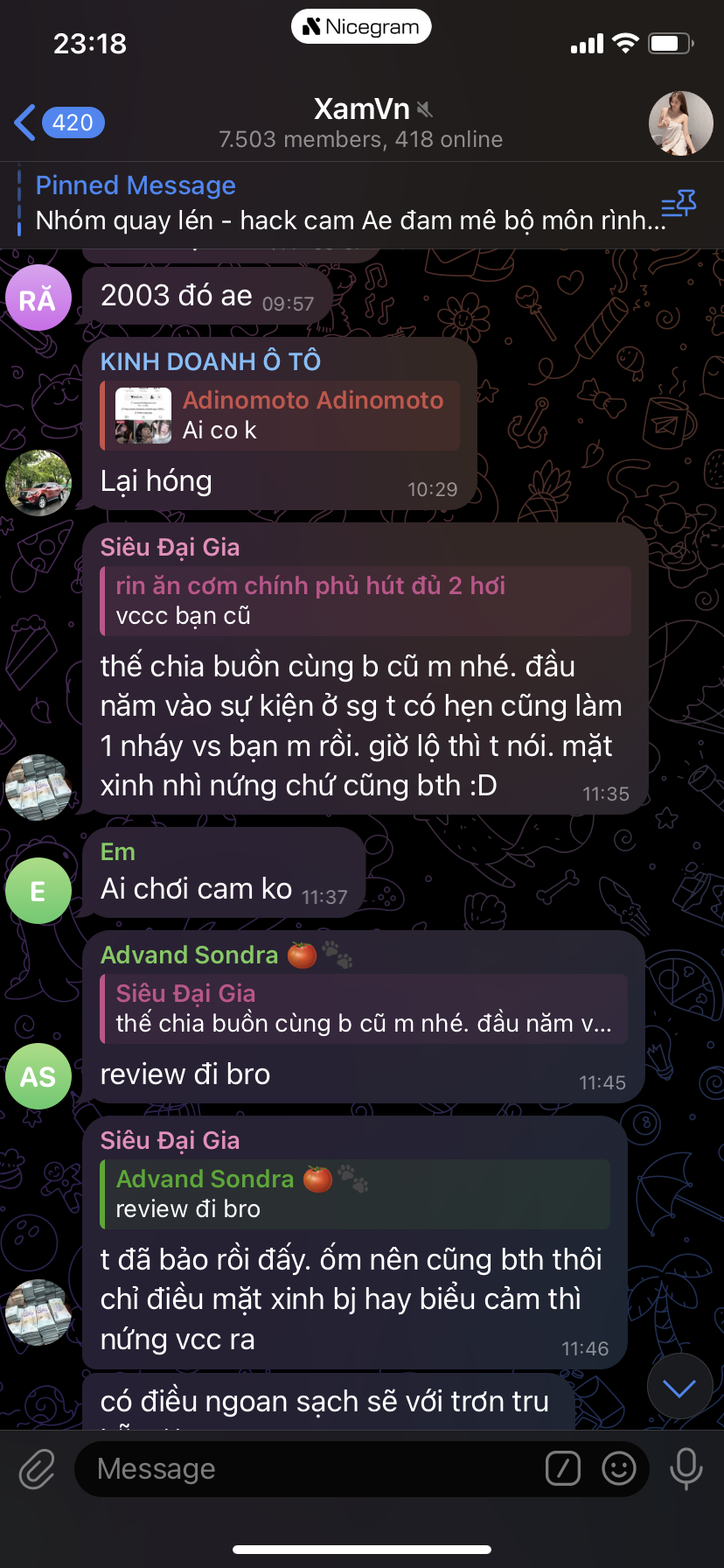Screen dimensions: 724x1568
Task: Attach a file with the paperclip
Action: click(38, 1469)
